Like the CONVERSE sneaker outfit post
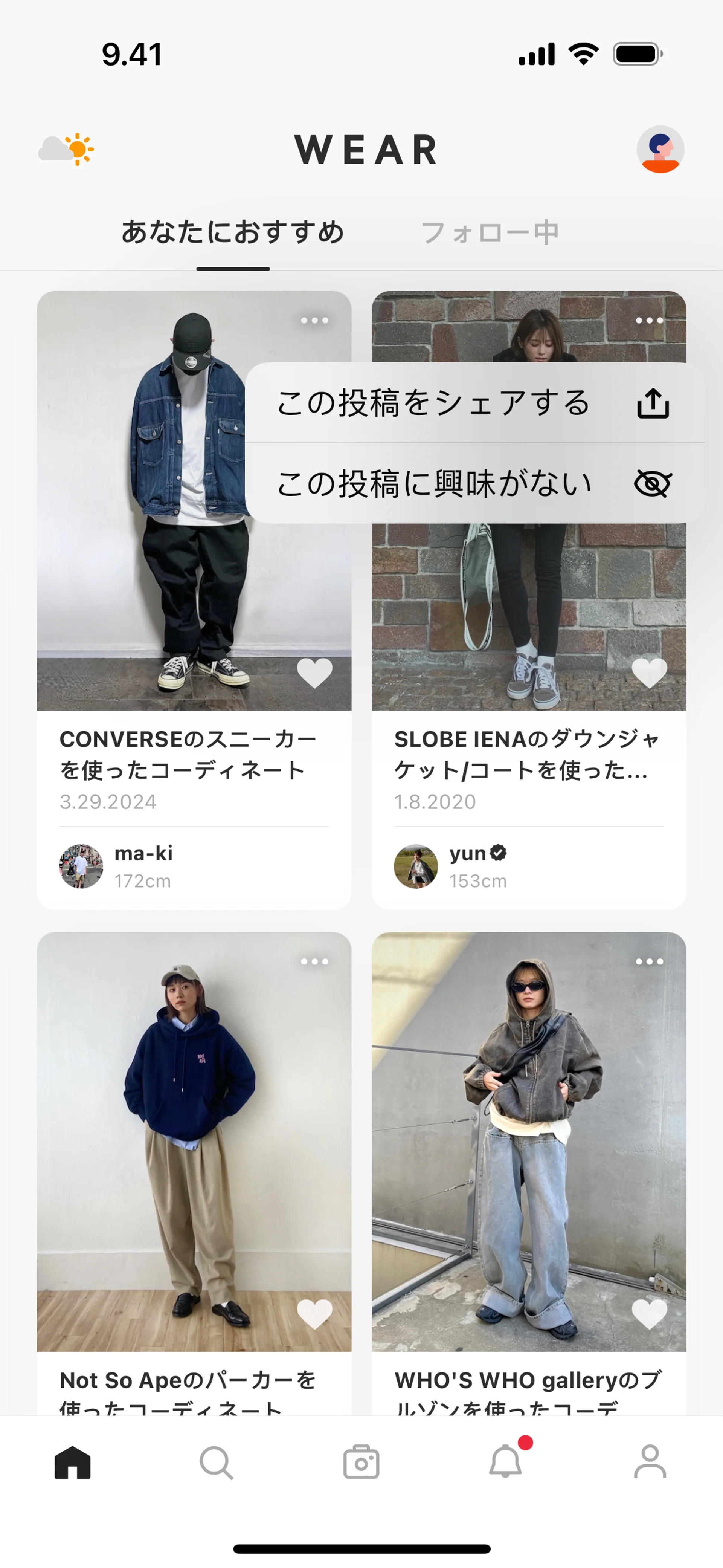Screen dimensions: 723x1568 [x=314, y=672]
